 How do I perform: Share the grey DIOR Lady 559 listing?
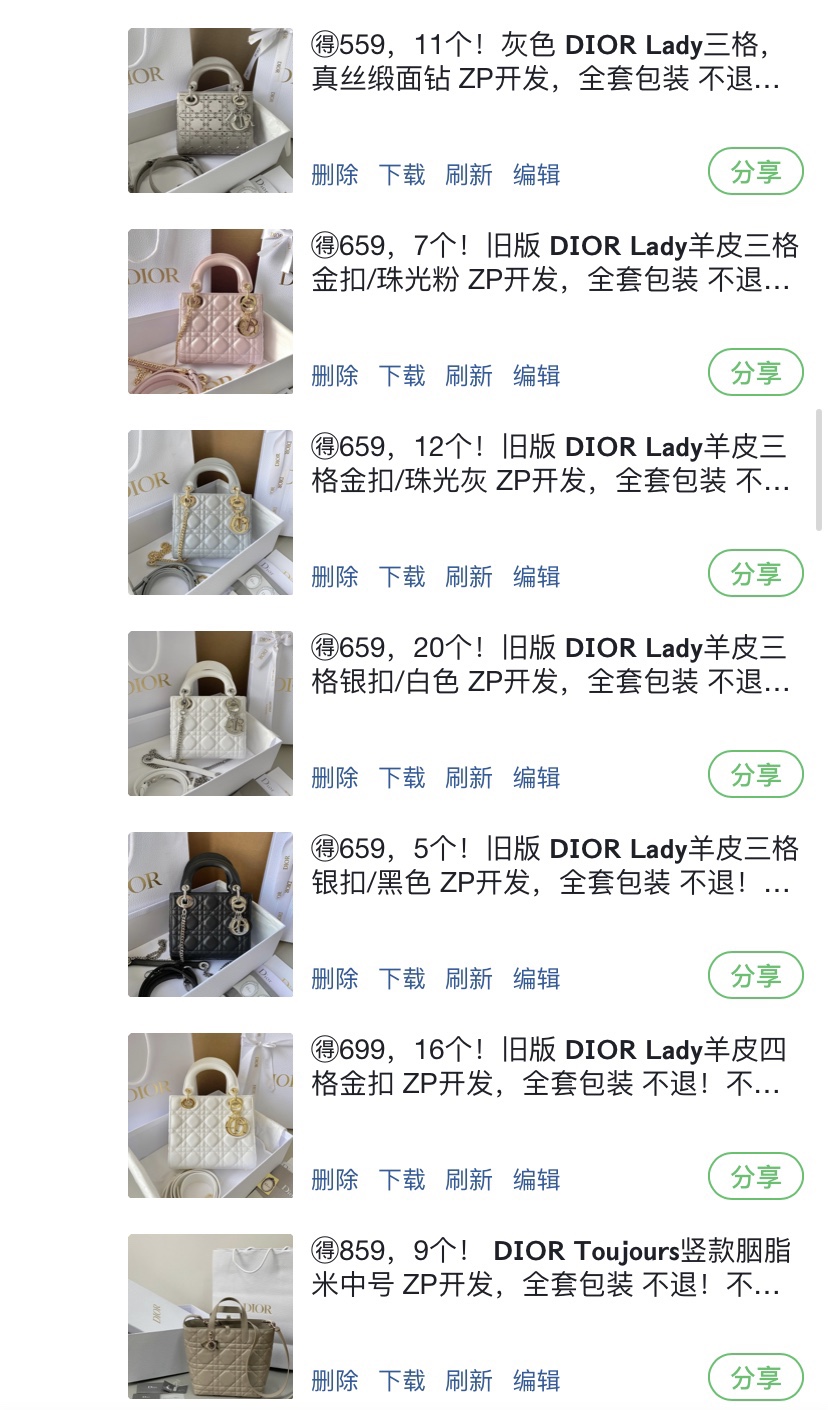point(755,172)
